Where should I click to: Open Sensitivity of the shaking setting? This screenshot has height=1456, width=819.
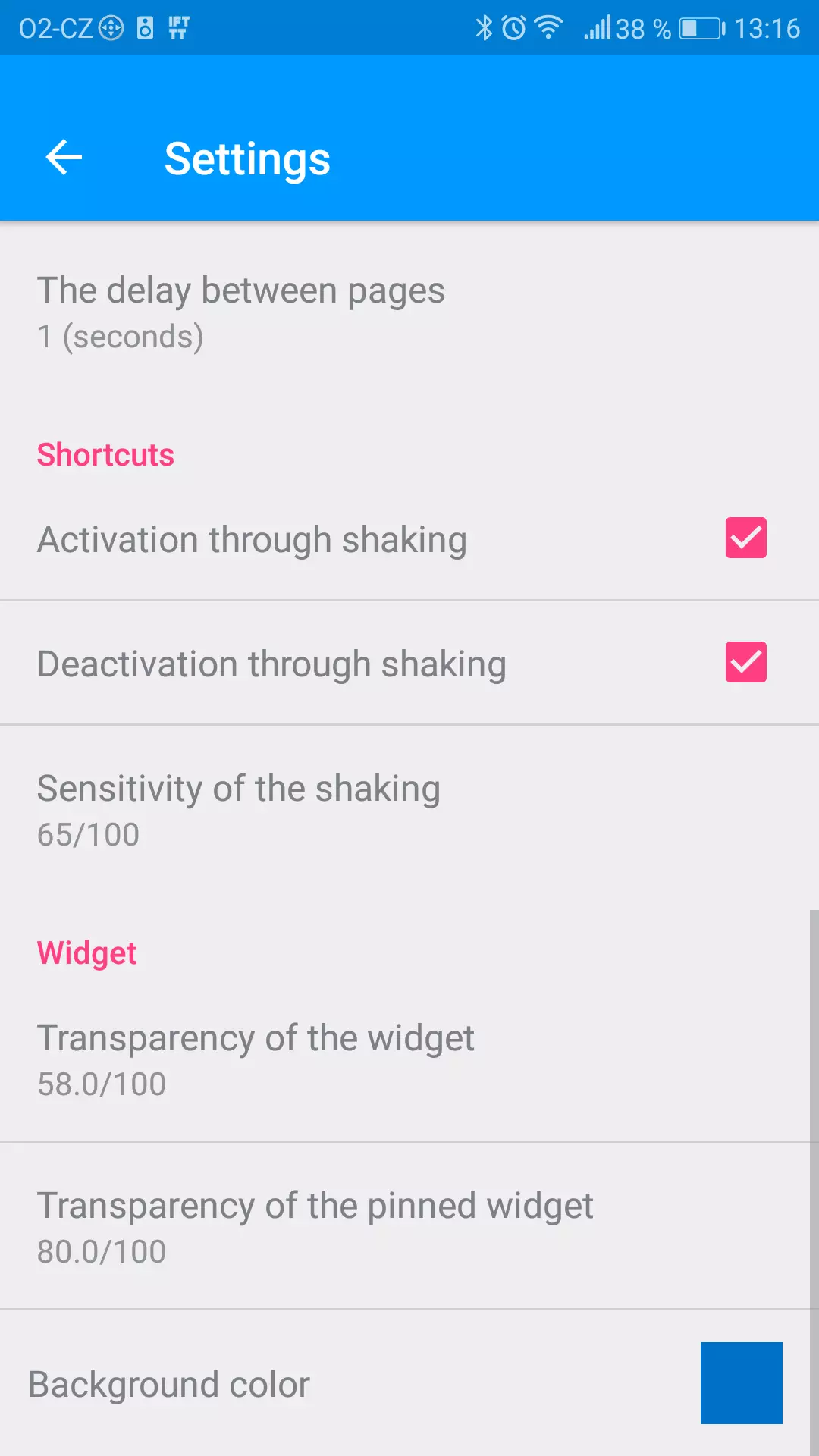point(409,811)
